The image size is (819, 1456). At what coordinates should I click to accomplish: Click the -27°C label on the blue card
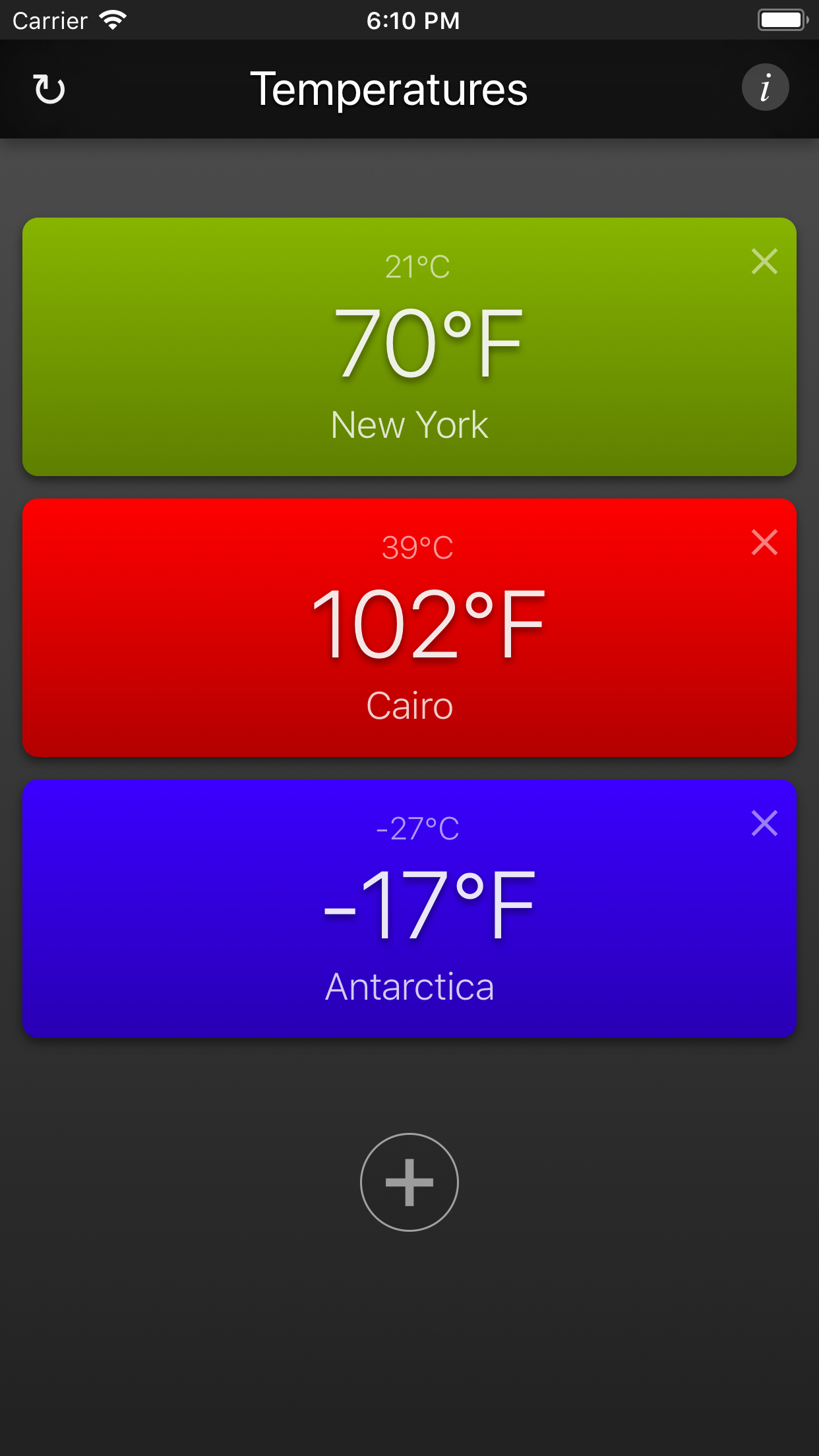pyautogui.click(x=418, y=828)
